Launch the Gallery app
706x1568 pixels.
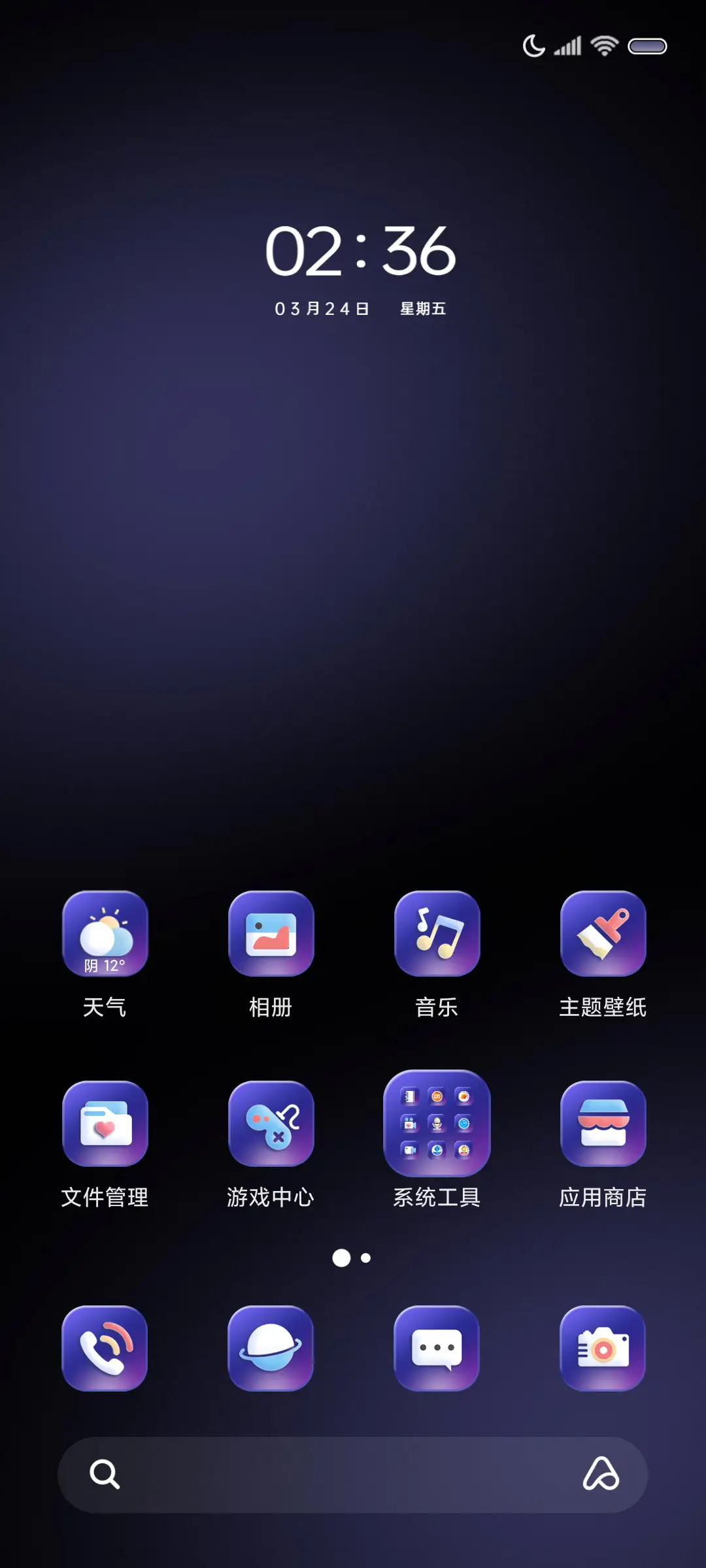click(271, 936)
